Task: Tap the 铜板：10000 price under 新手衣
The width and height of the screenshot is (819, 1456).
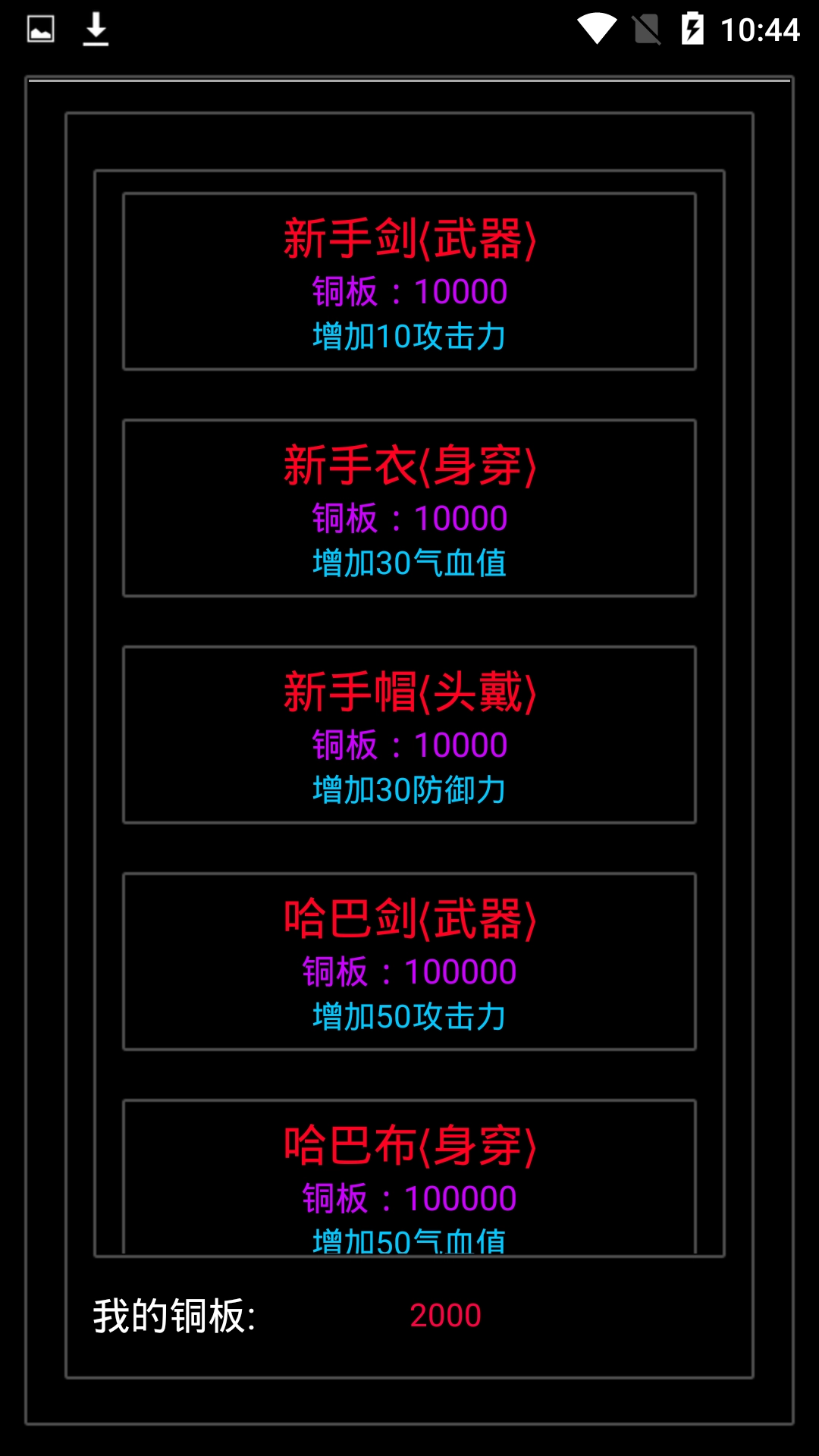Action: click(409, 517)
